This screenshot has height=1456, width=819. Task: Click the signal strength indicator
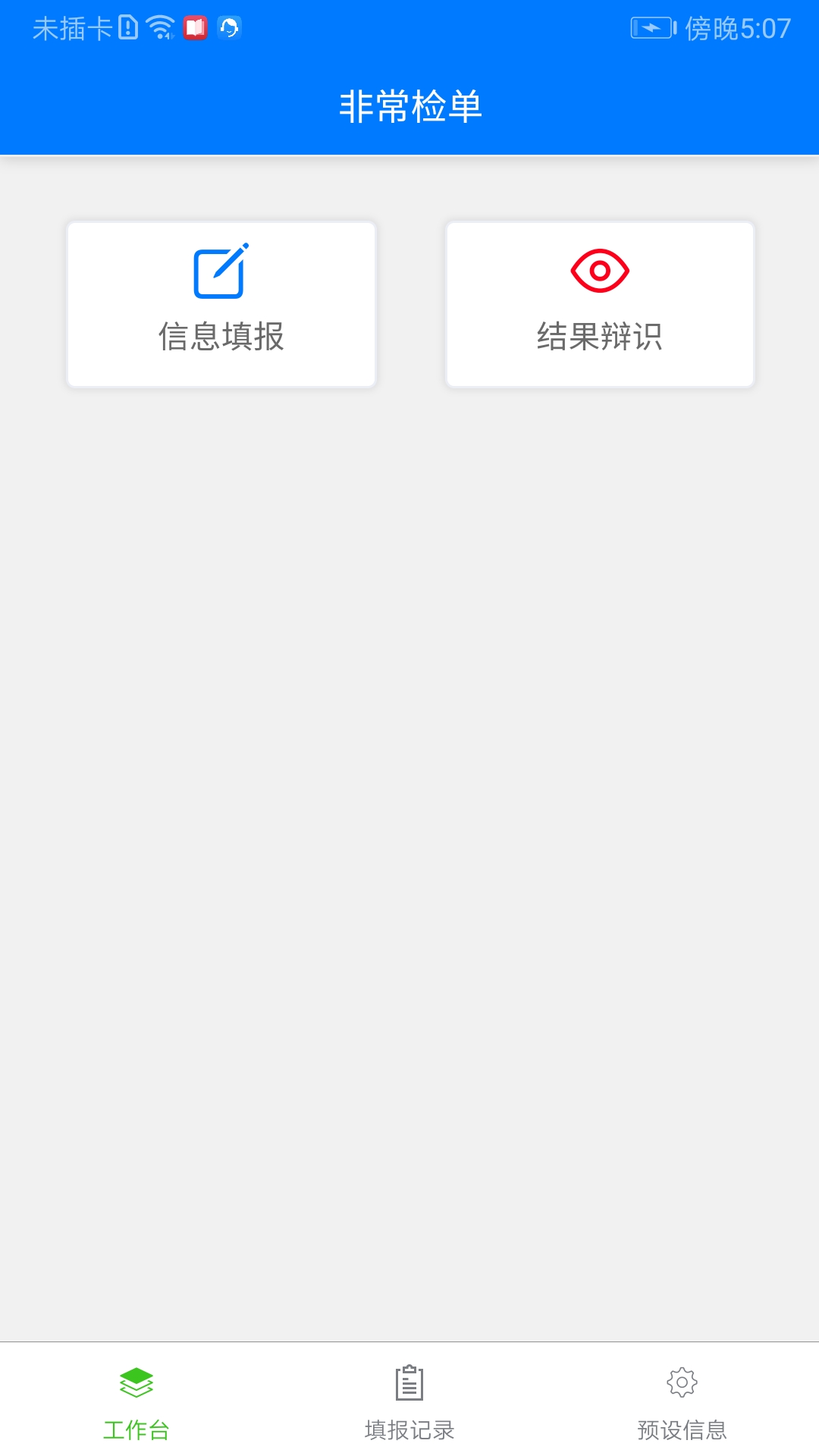pyautogui.click(x=125, y=28)
